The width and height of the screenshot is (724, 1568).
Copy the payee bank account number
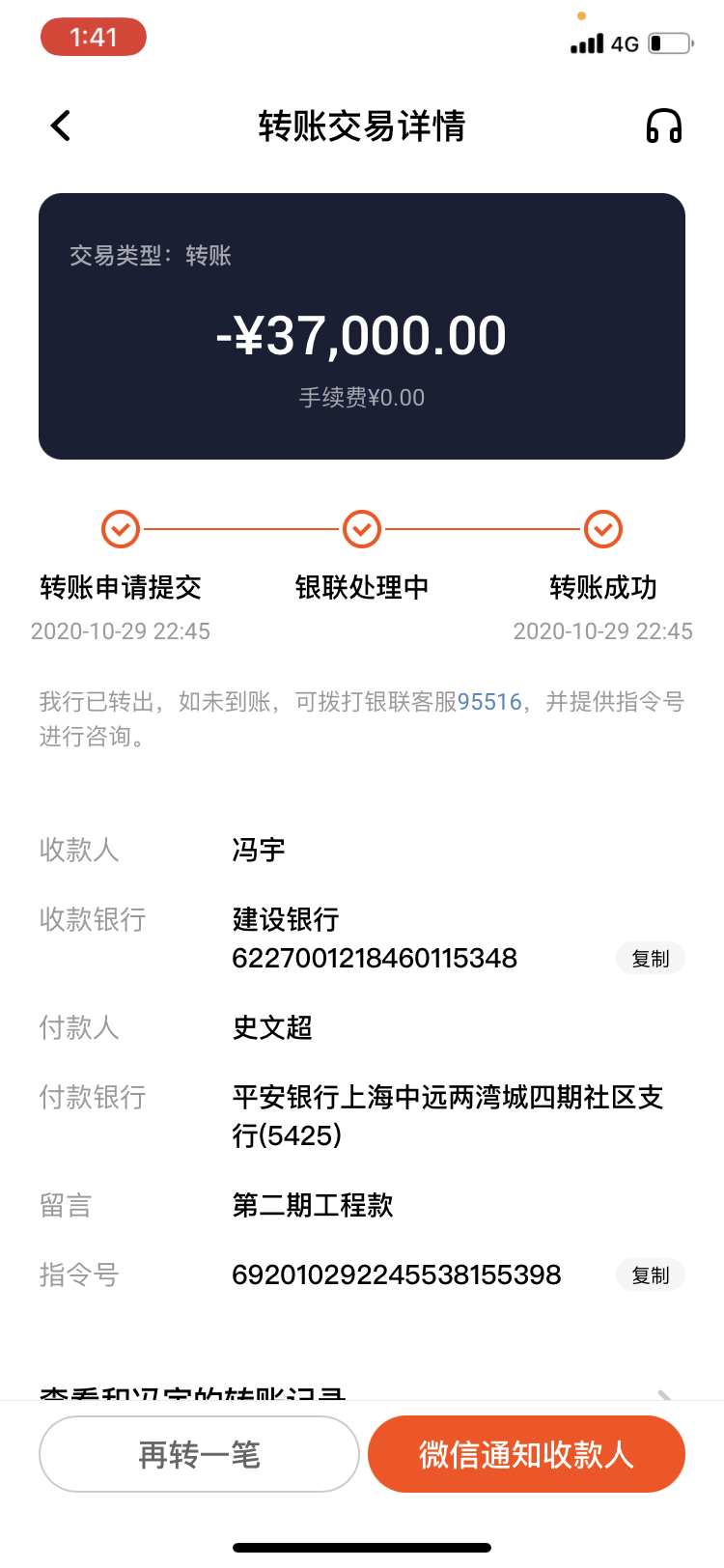(x=650, y=959)
